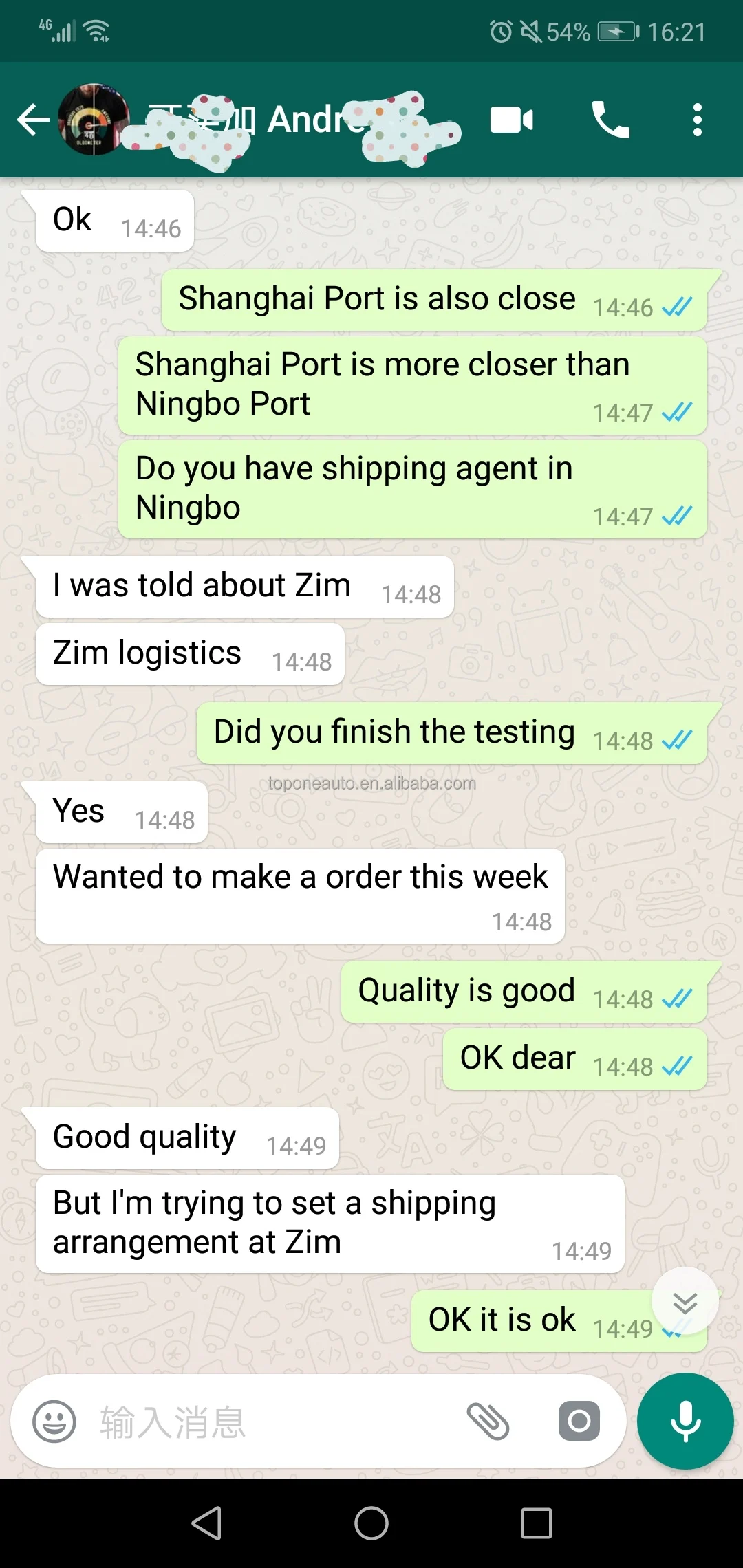Open the camera to send a photo
The width and height of the screenshot is (743, 1568).
pos(579,1422)
